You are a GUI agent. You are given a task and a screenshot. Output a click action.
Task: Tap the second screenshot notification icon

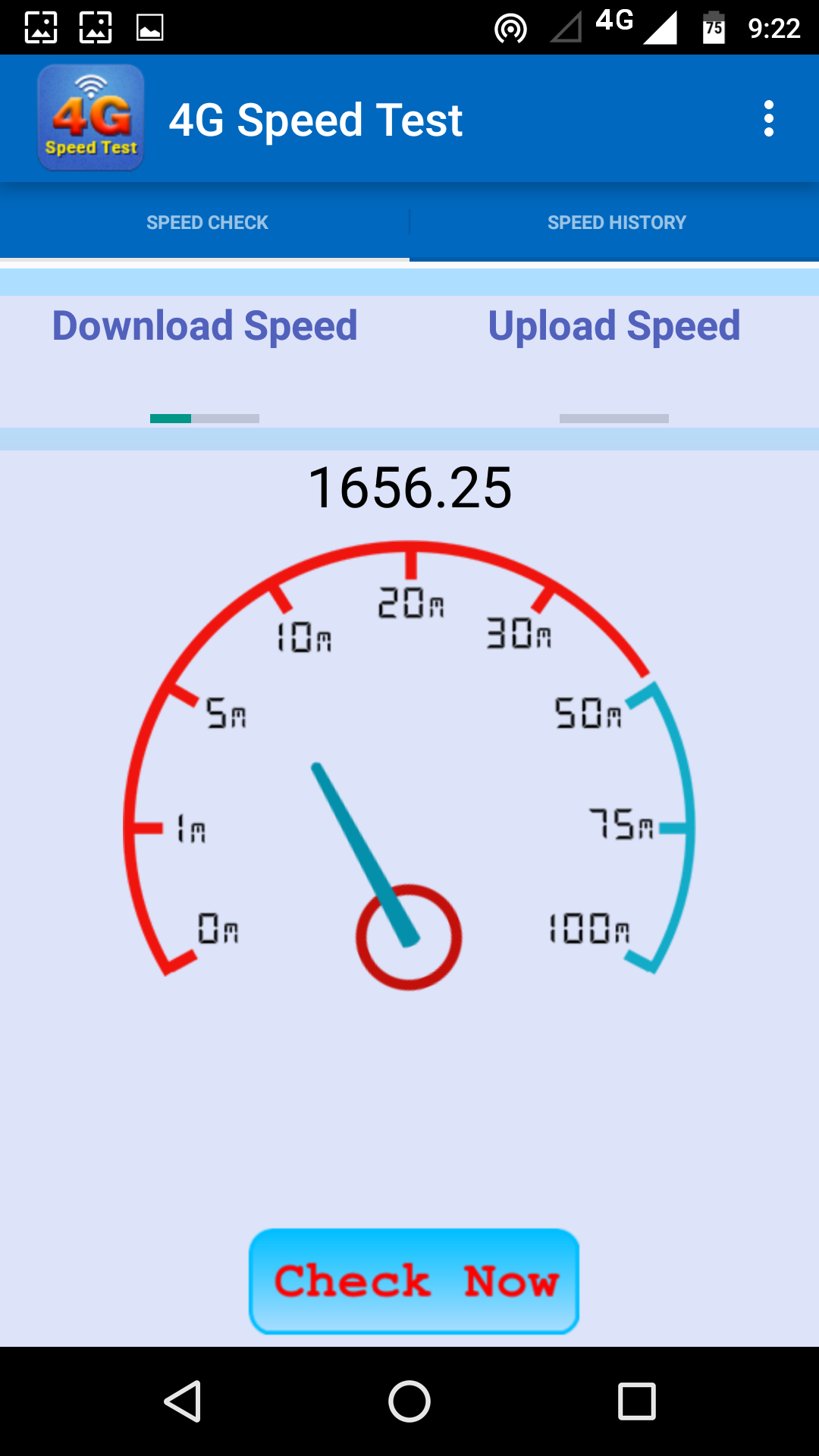tap(95, 27)
